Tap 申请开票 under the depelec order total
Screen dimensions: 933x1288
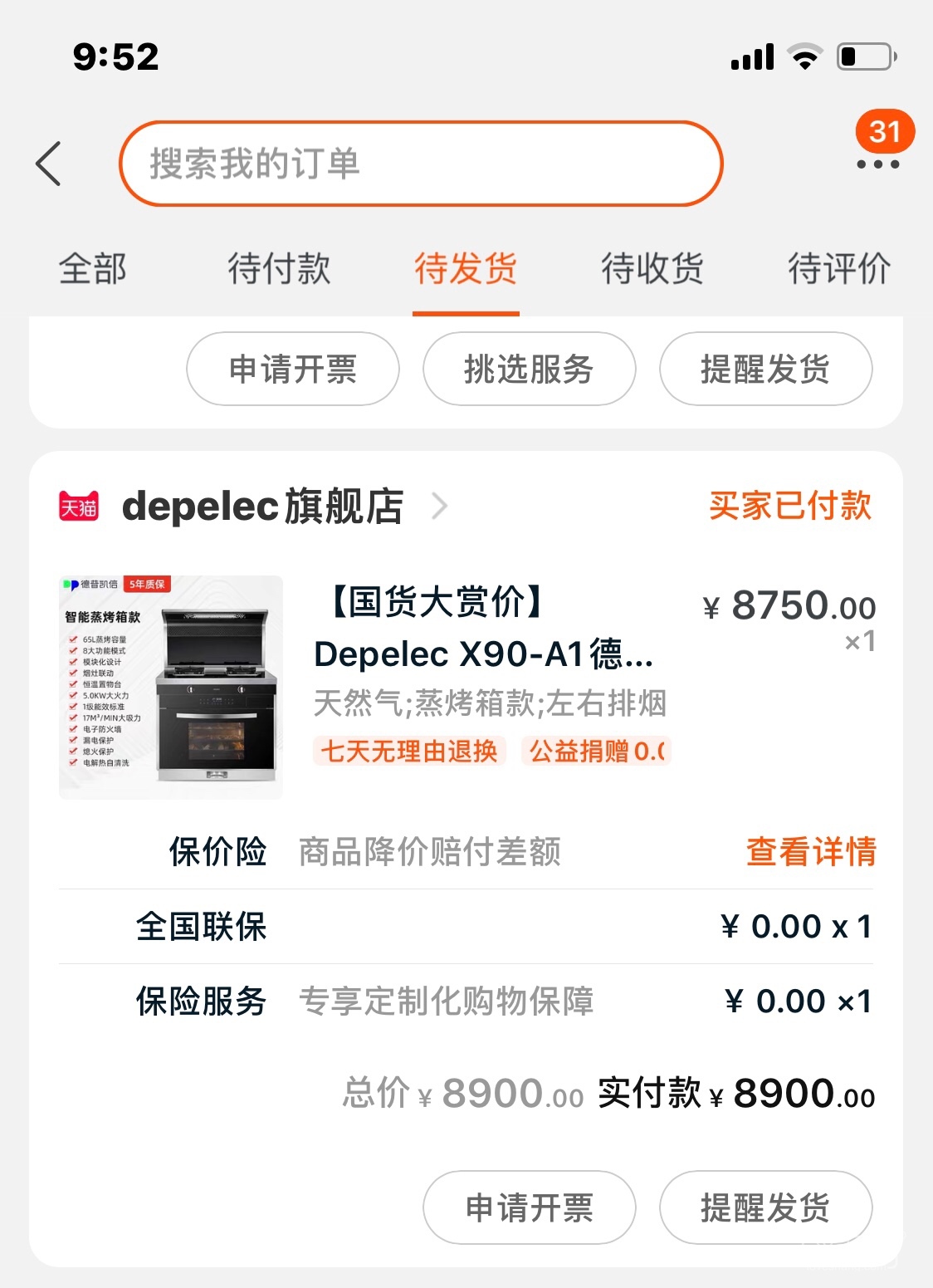(529, 1207)
